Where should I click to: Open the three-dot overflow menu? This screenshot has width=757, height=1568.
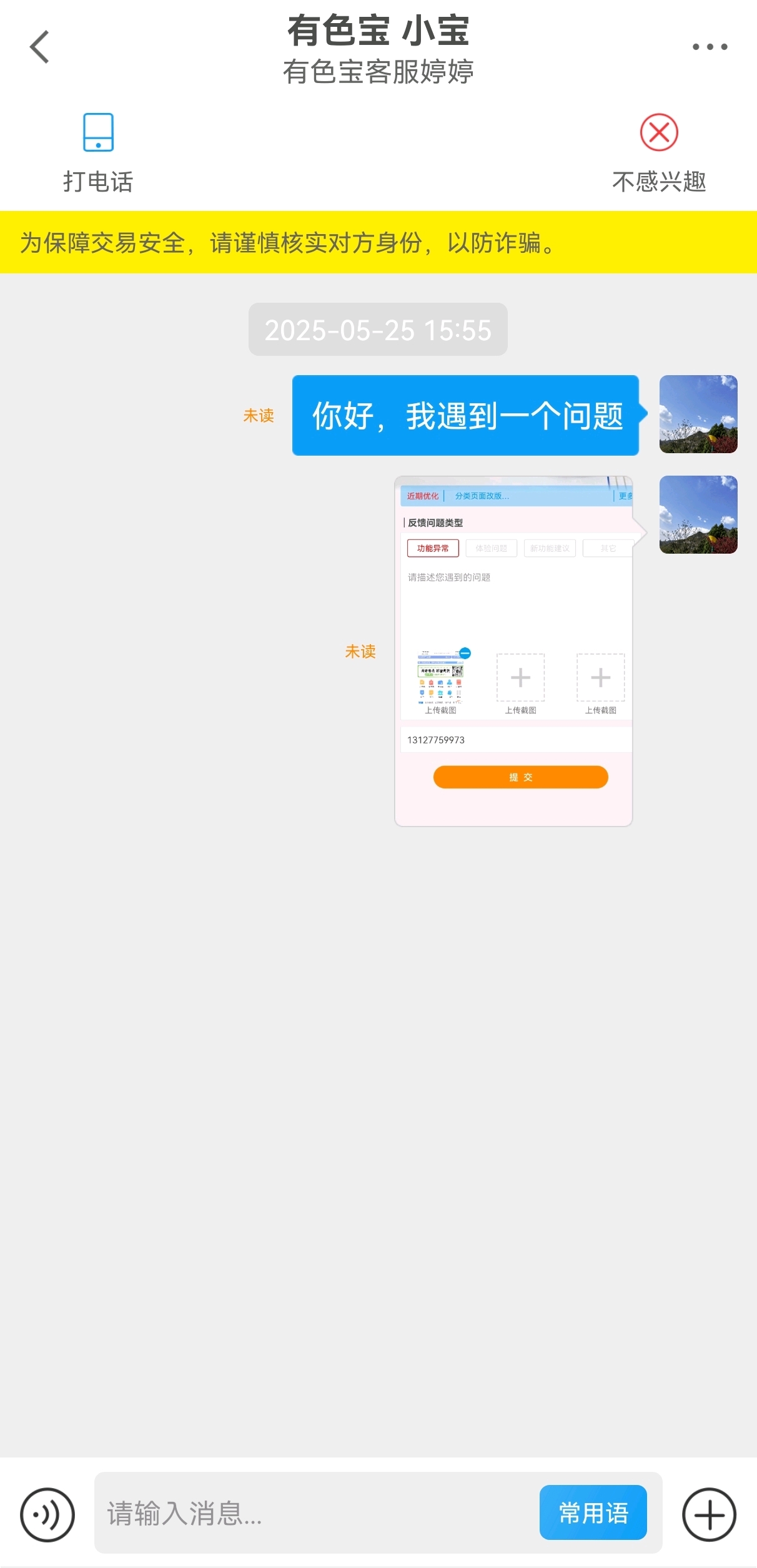tap(710, 47)
